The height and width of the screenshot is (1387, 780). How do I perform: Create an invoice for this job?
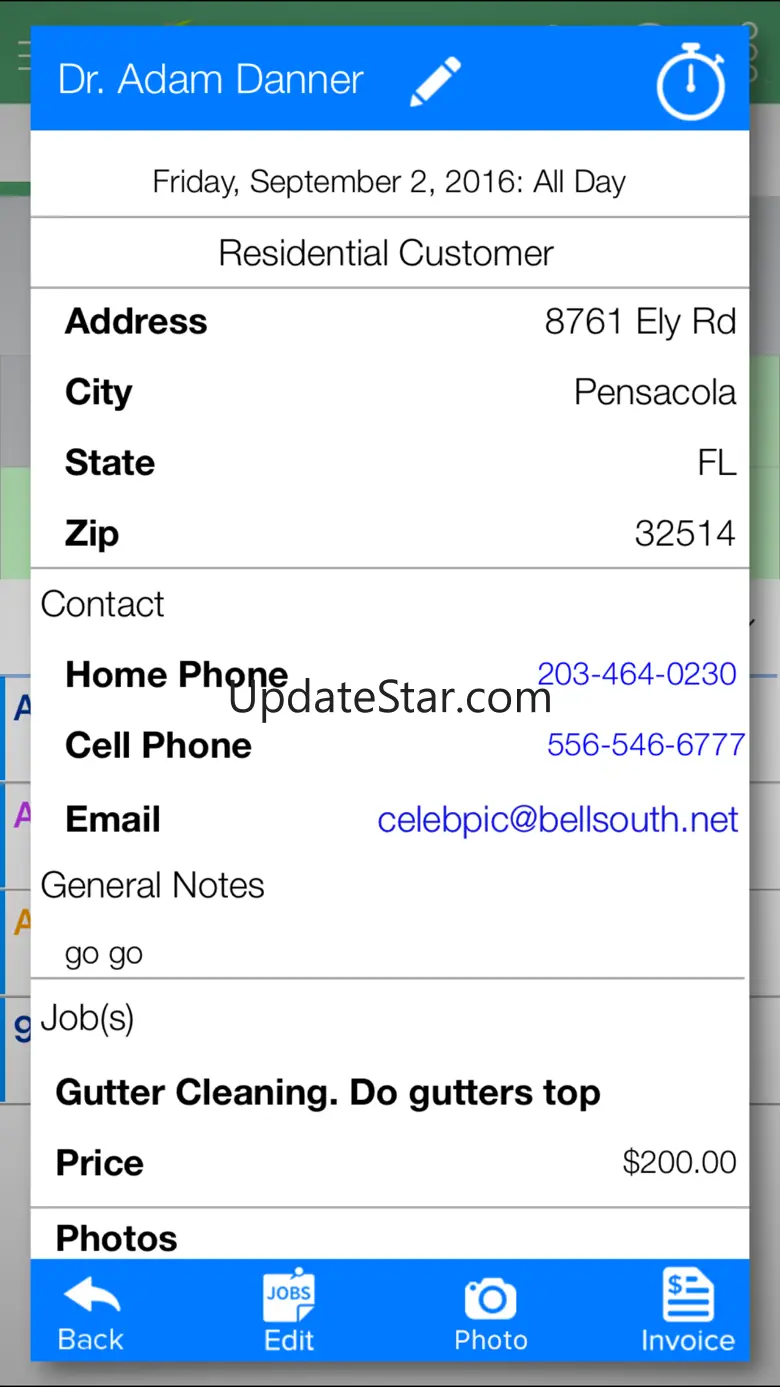[x=688, y=1312]
